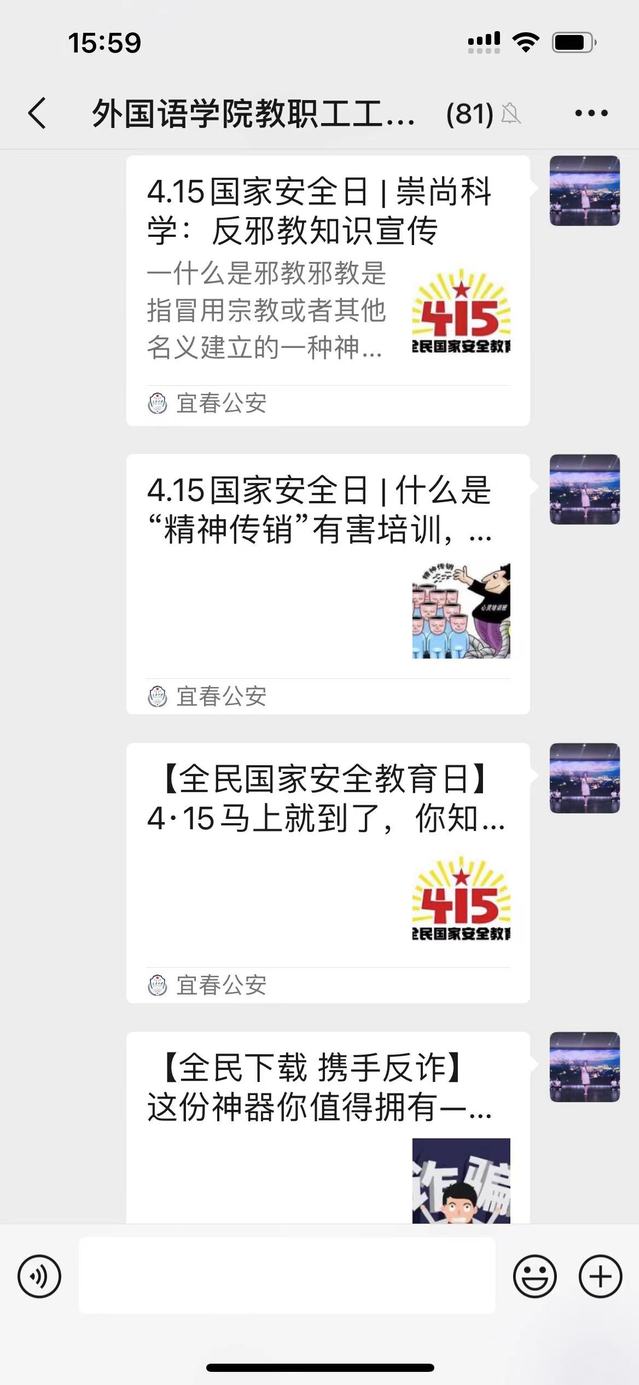Tap the message text field

click(286, 1276)
